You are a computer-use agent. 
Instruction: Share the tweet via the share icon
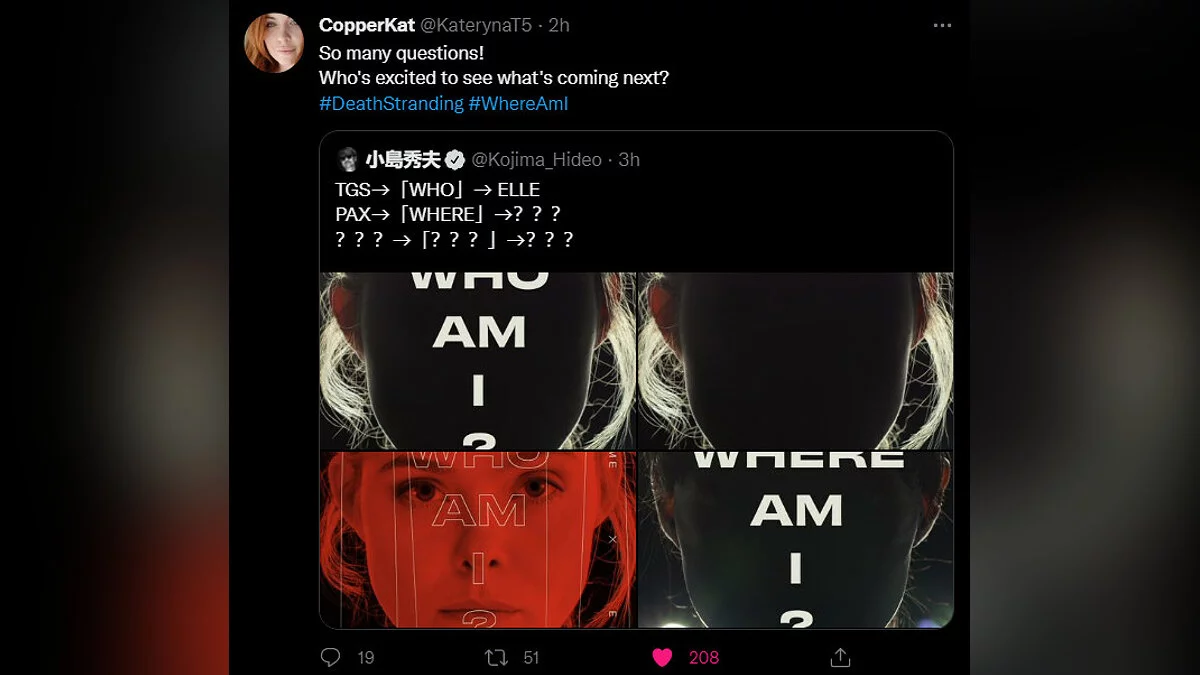pyautogui.click(x=840, y=657)
